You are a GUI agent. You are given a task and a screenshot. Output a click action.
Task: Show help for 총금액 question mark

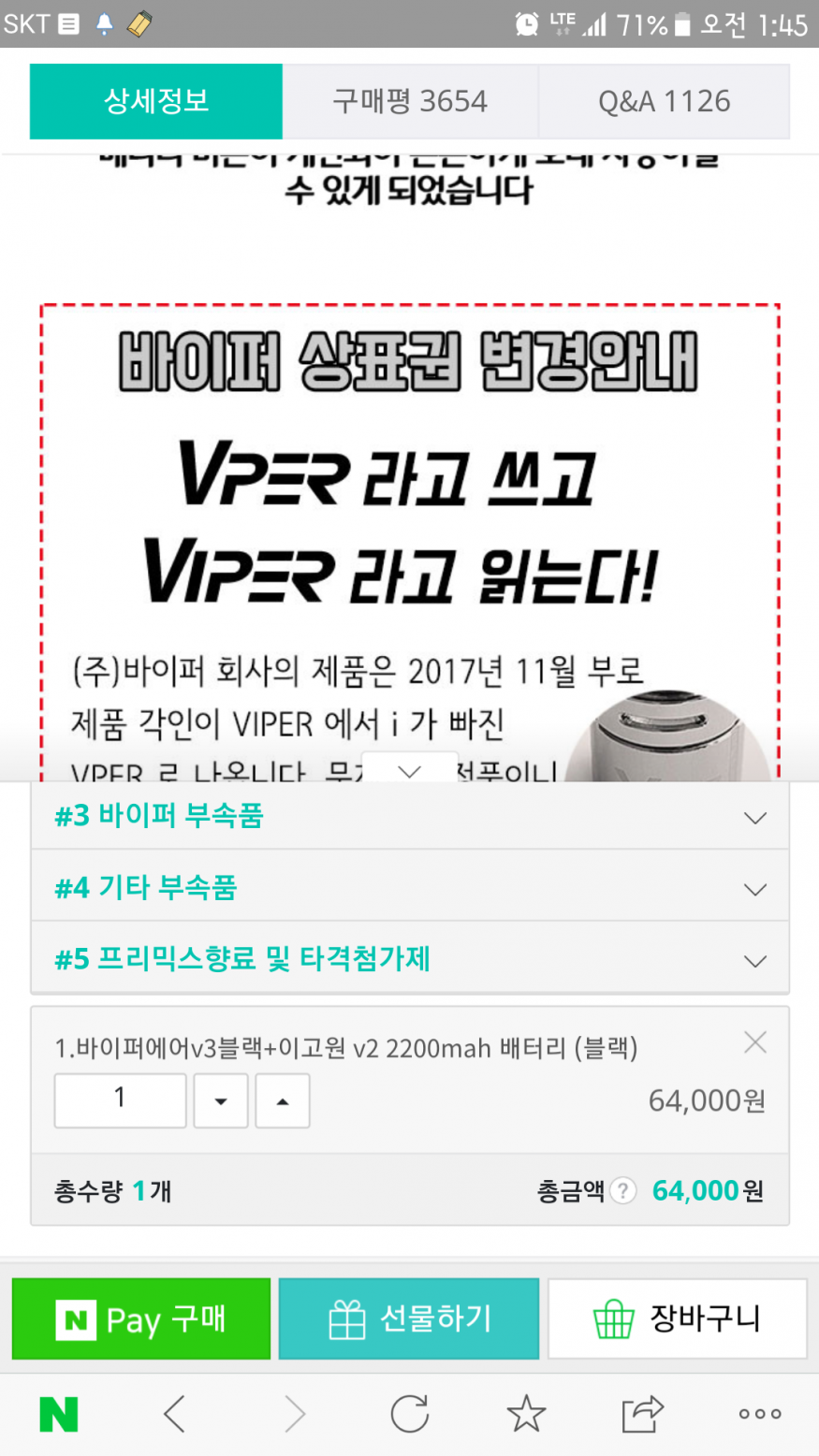point(622,1190)
